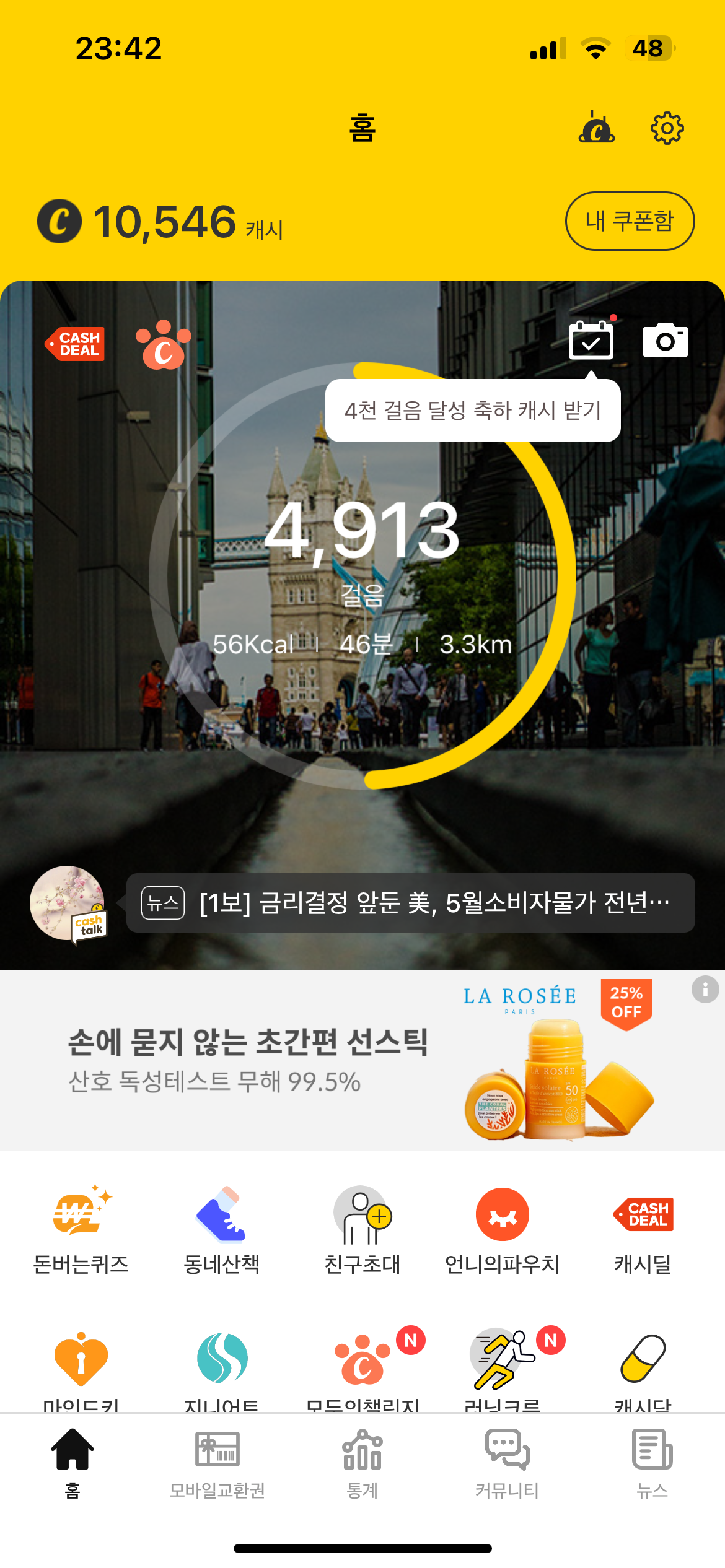
Task: Open the settings gear
Action: [667, 129]
